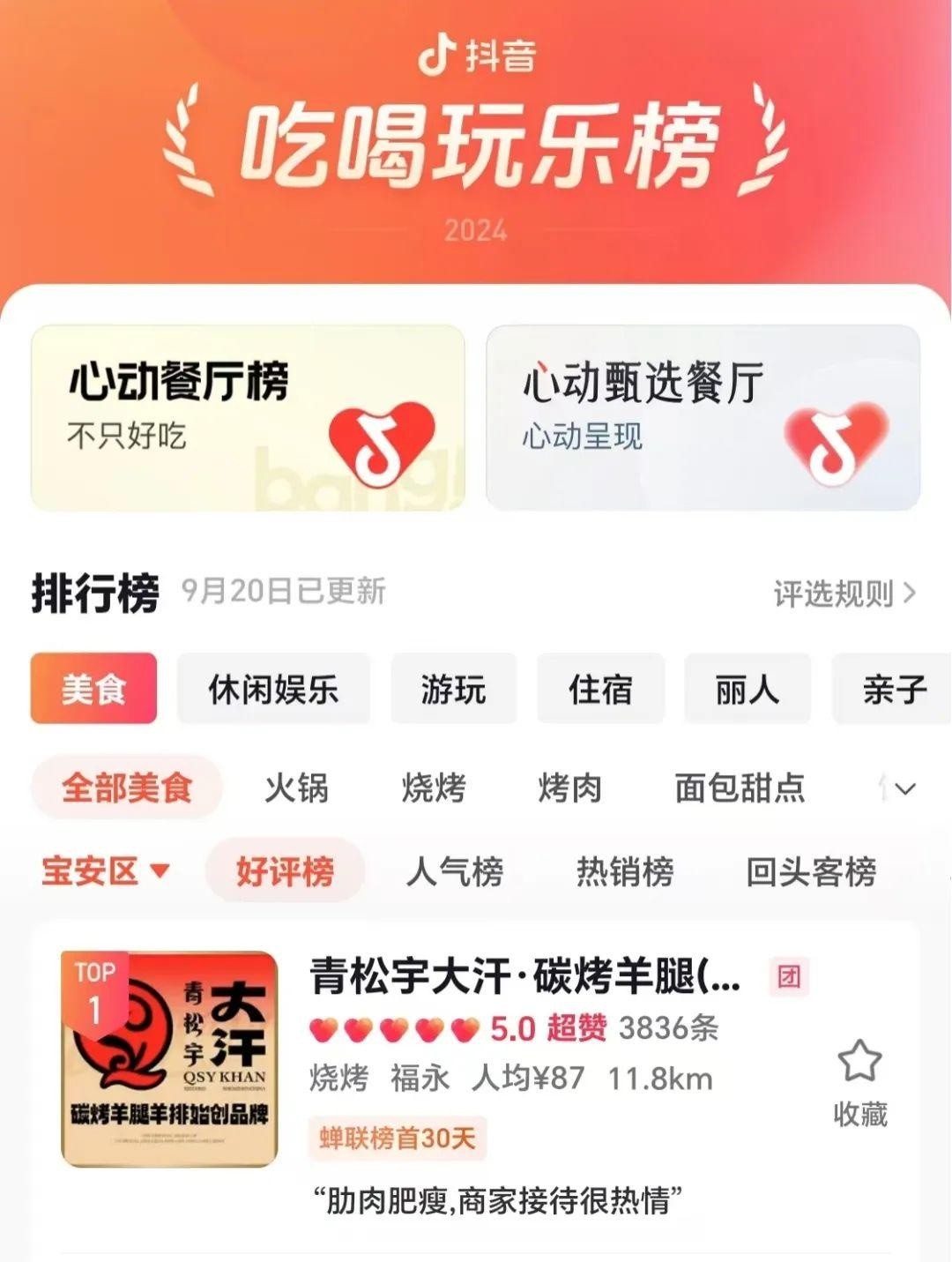Switch to 休闲娱乐 category

273,689
